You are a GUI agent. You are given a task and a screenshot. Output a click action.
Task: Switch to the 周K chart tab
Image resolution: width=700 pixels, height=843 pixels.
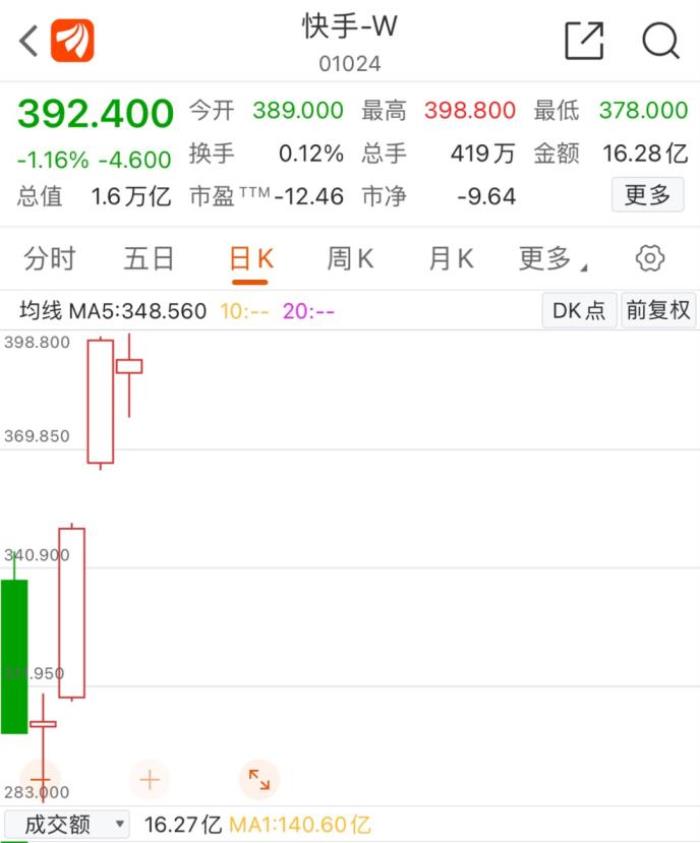click(350, 260)
